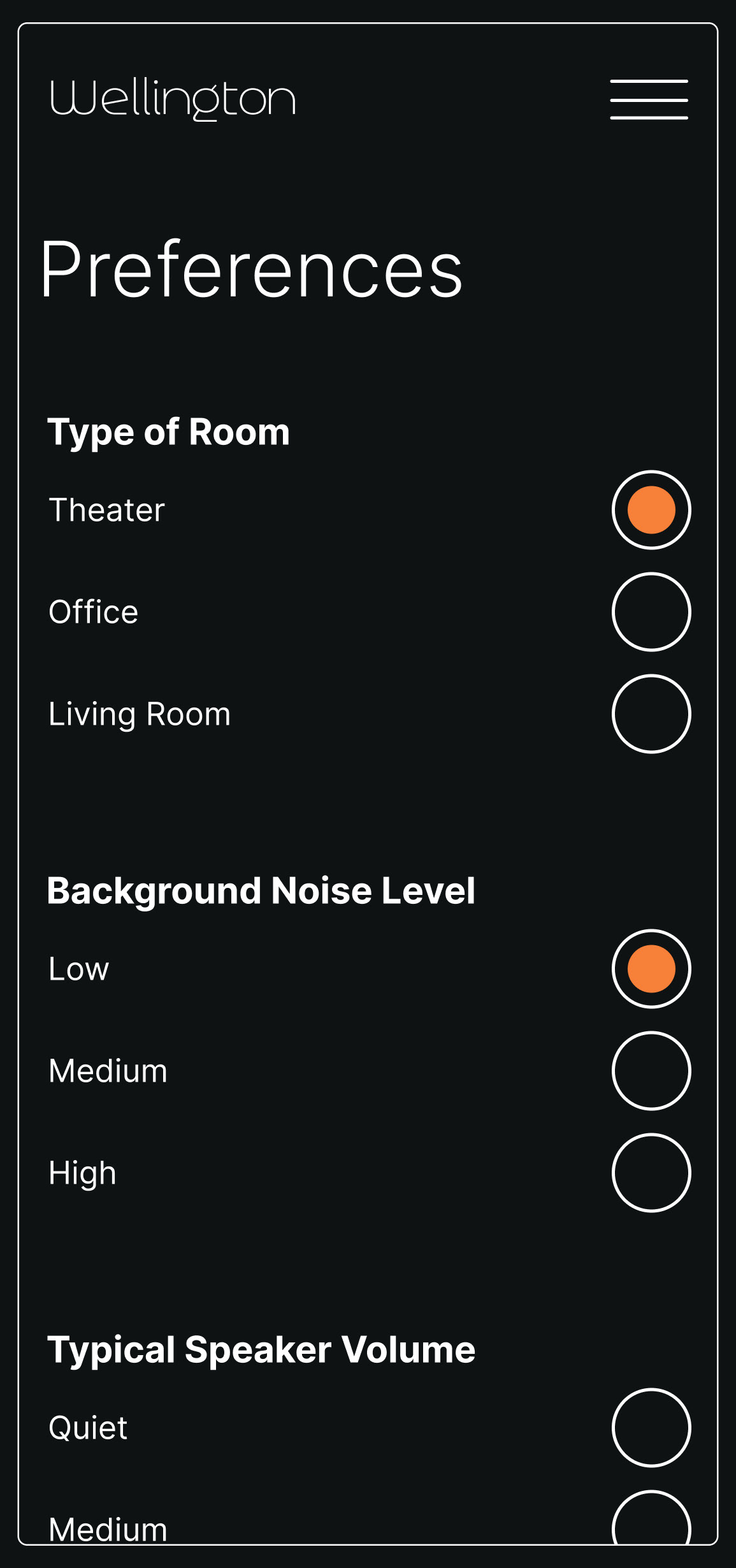The width and height of the screenshot is (736, 1568).
Task: Set background noise level to Low
Action: 651,969
